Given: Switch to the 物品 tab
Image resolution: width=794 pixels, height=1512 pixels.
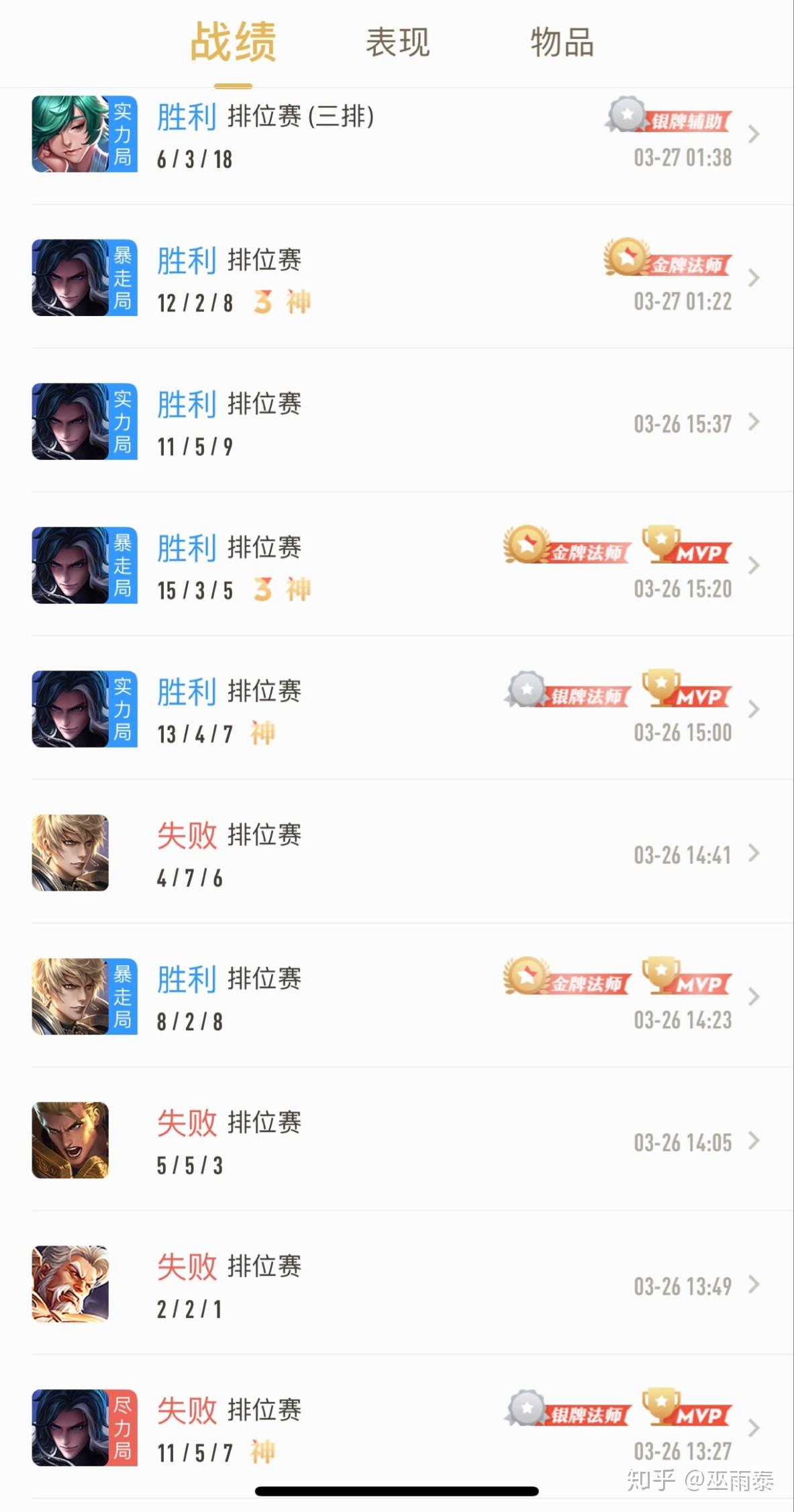Looking at the screenshot, I should pyautogui.click(x=562, y=42).
